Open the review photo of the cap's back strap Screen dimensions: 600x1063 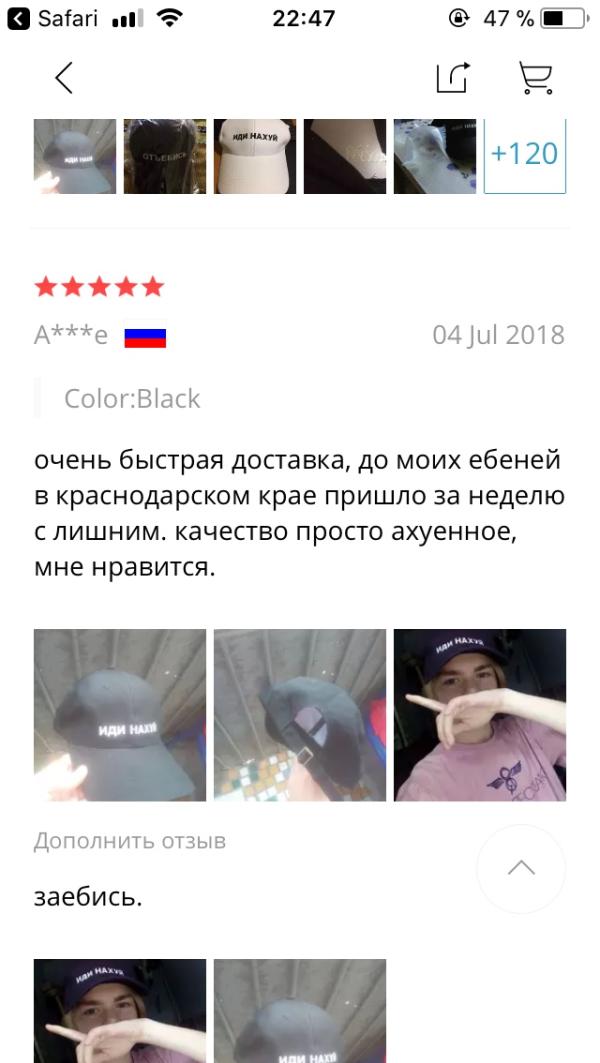[299, 715]
